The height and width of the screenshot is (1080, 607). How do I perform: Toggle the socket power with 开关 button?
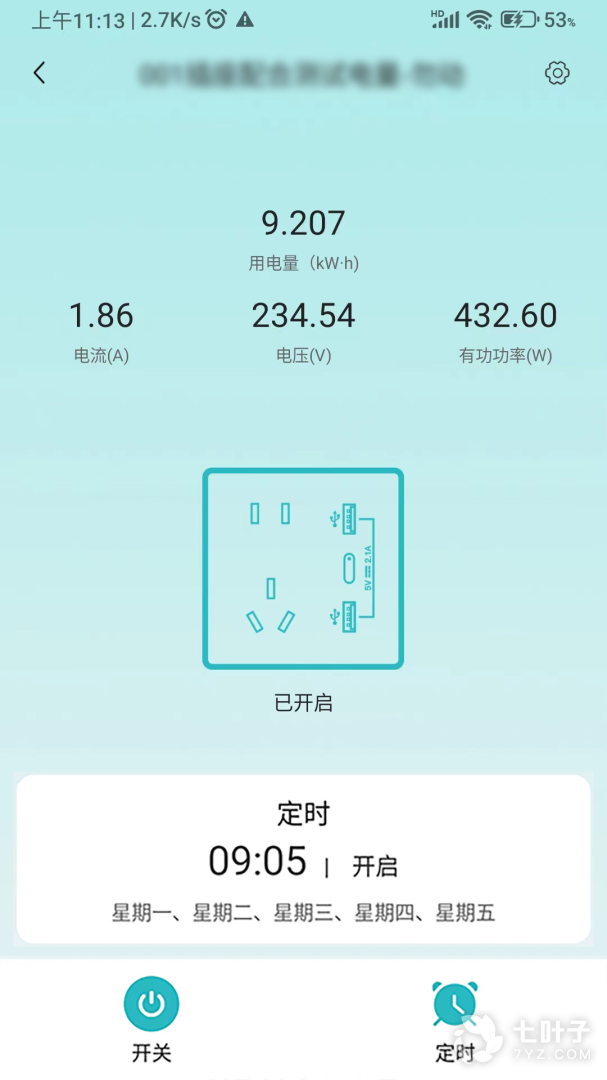151,1004
